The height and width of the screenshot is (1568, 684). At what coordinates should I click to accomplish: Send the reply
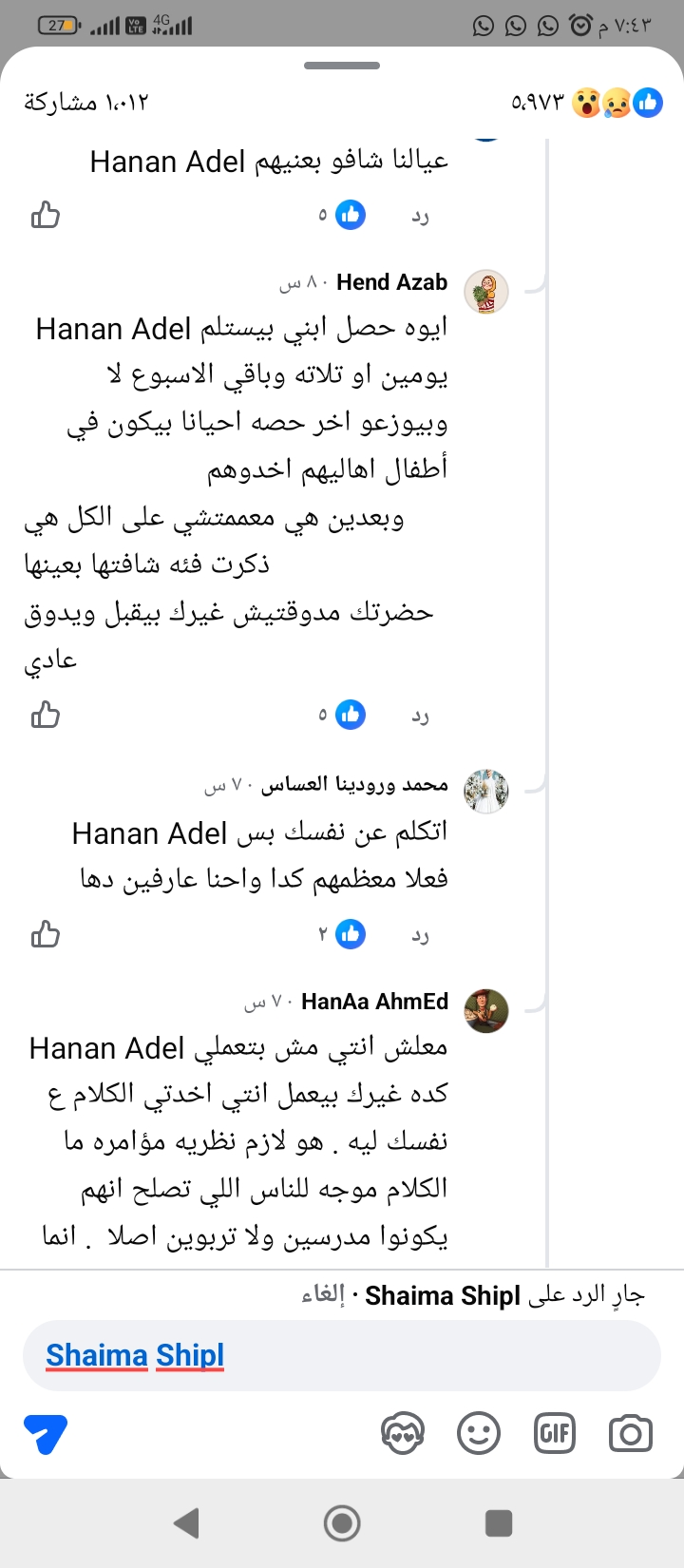(45, 1433)
